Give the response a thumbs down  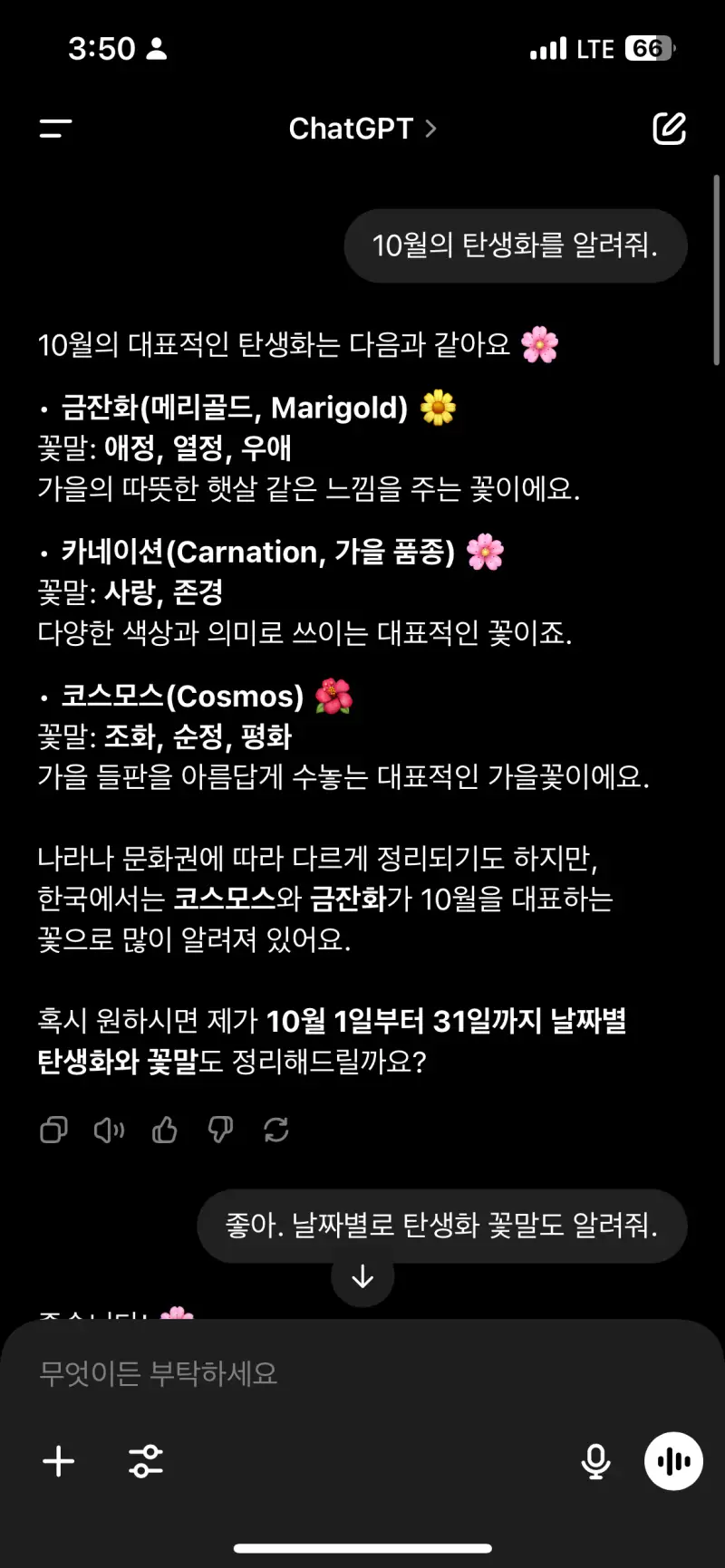click(x=220, y=1130)
